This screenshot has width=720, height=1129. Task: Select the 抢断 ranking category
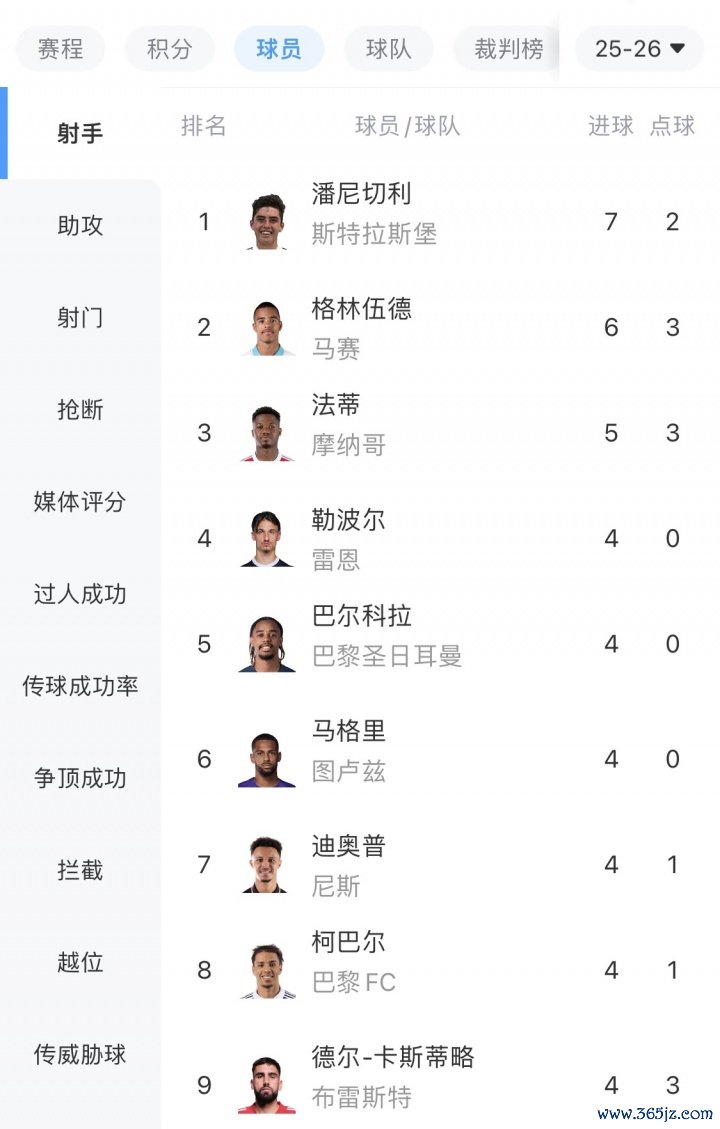[80, 410]
